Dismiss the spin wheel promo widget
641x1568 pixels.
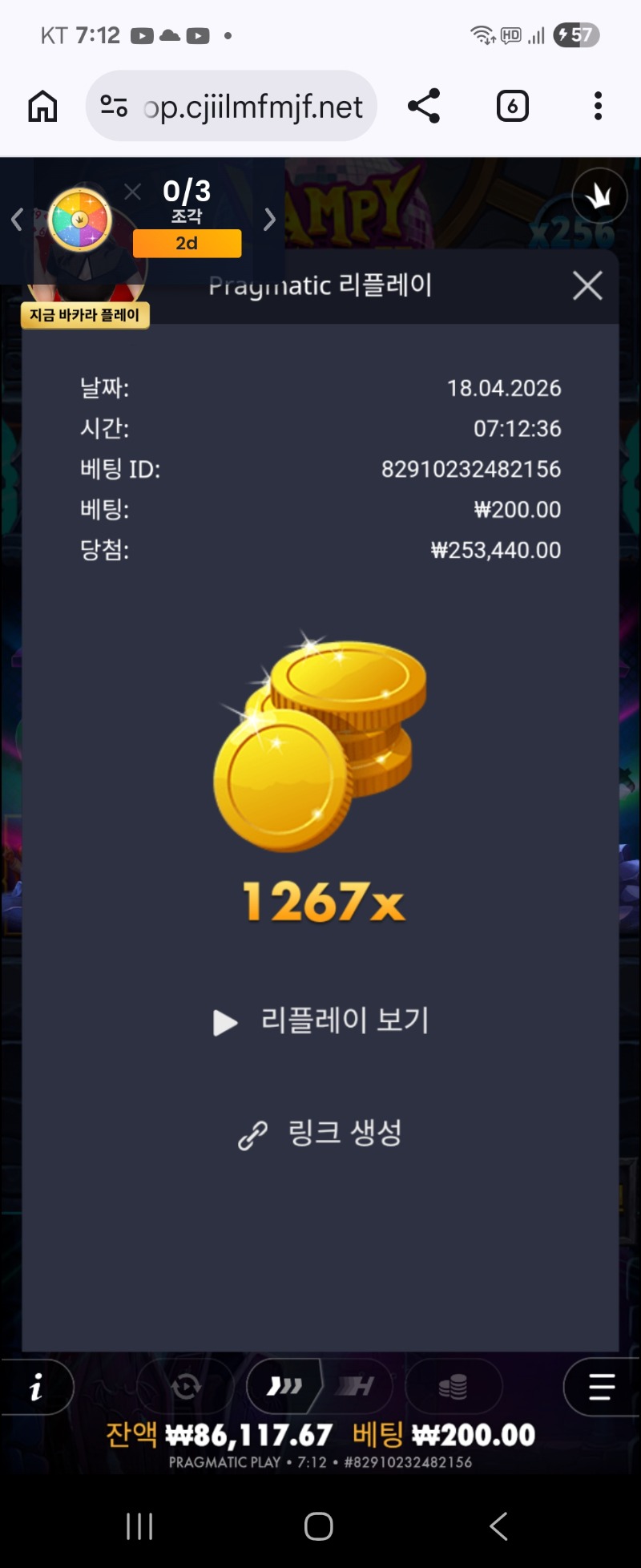133,192
